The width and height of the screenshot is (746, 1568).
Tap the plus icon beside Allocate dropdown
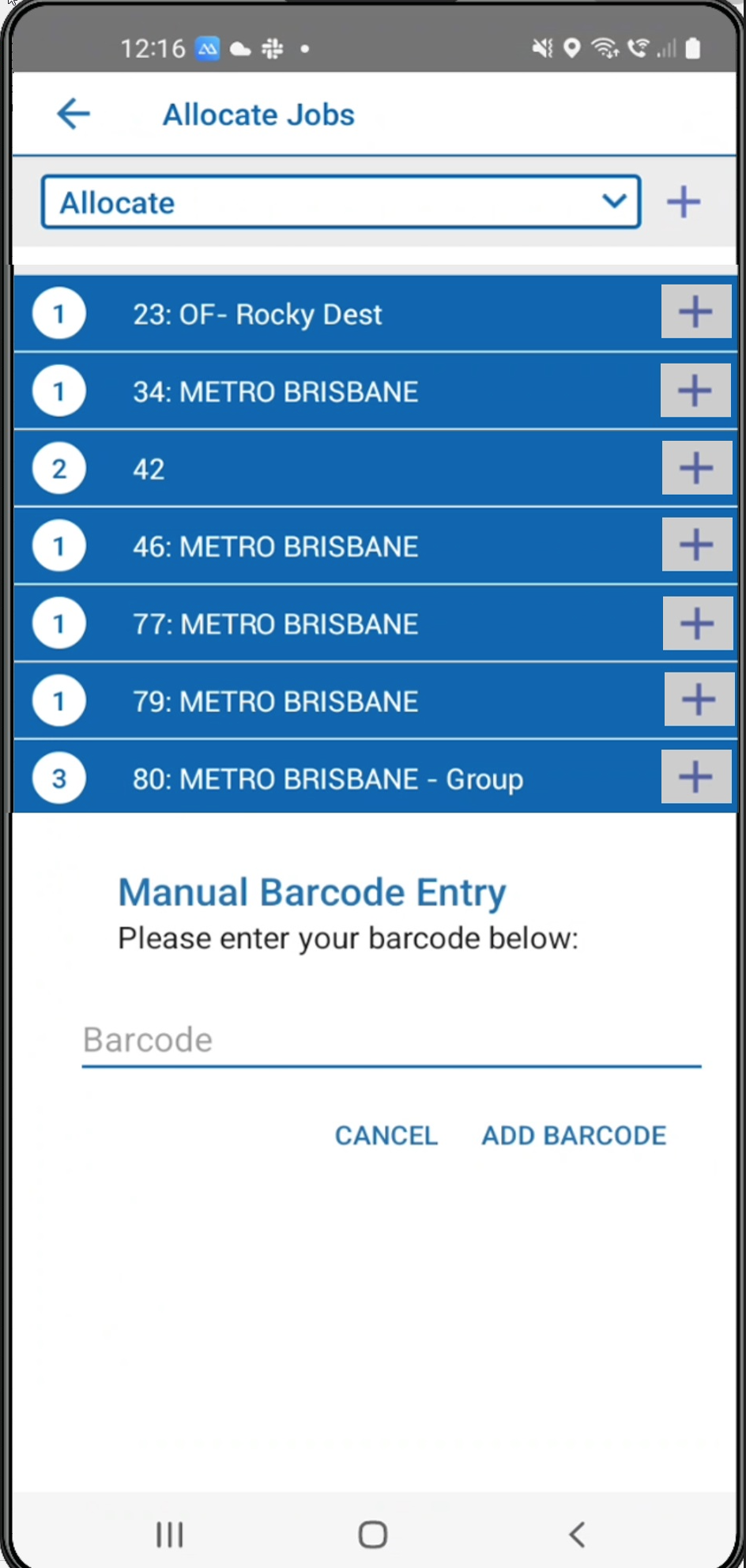pos(683,202)
